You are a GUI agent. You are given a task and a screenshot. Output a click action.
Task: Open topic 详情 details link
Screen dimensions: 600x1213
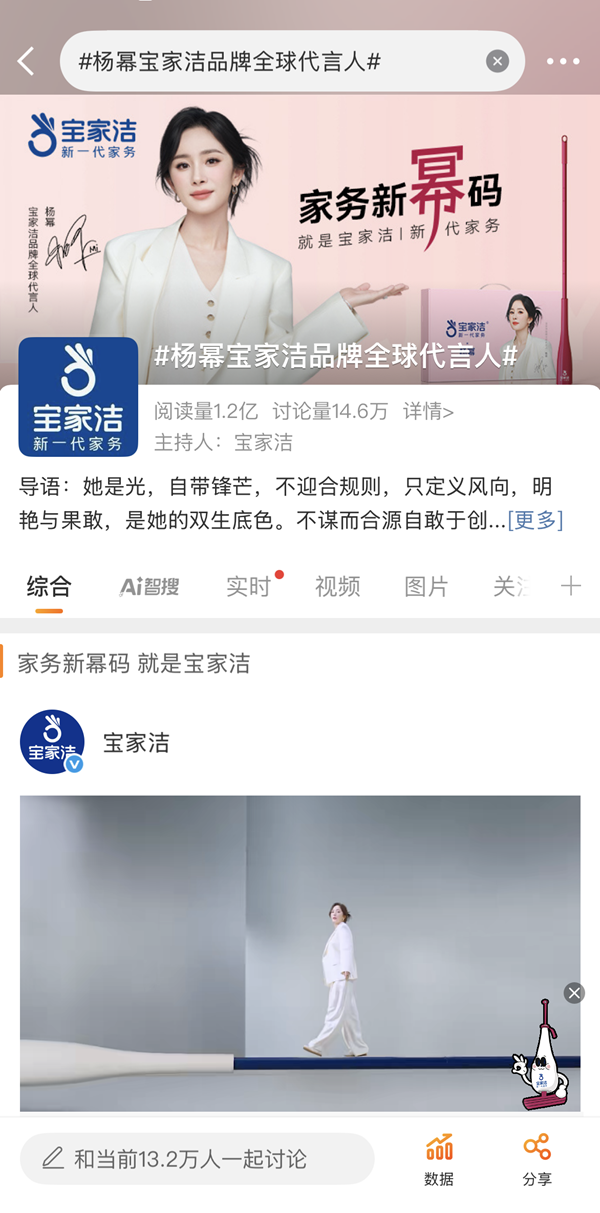(428, 411)
